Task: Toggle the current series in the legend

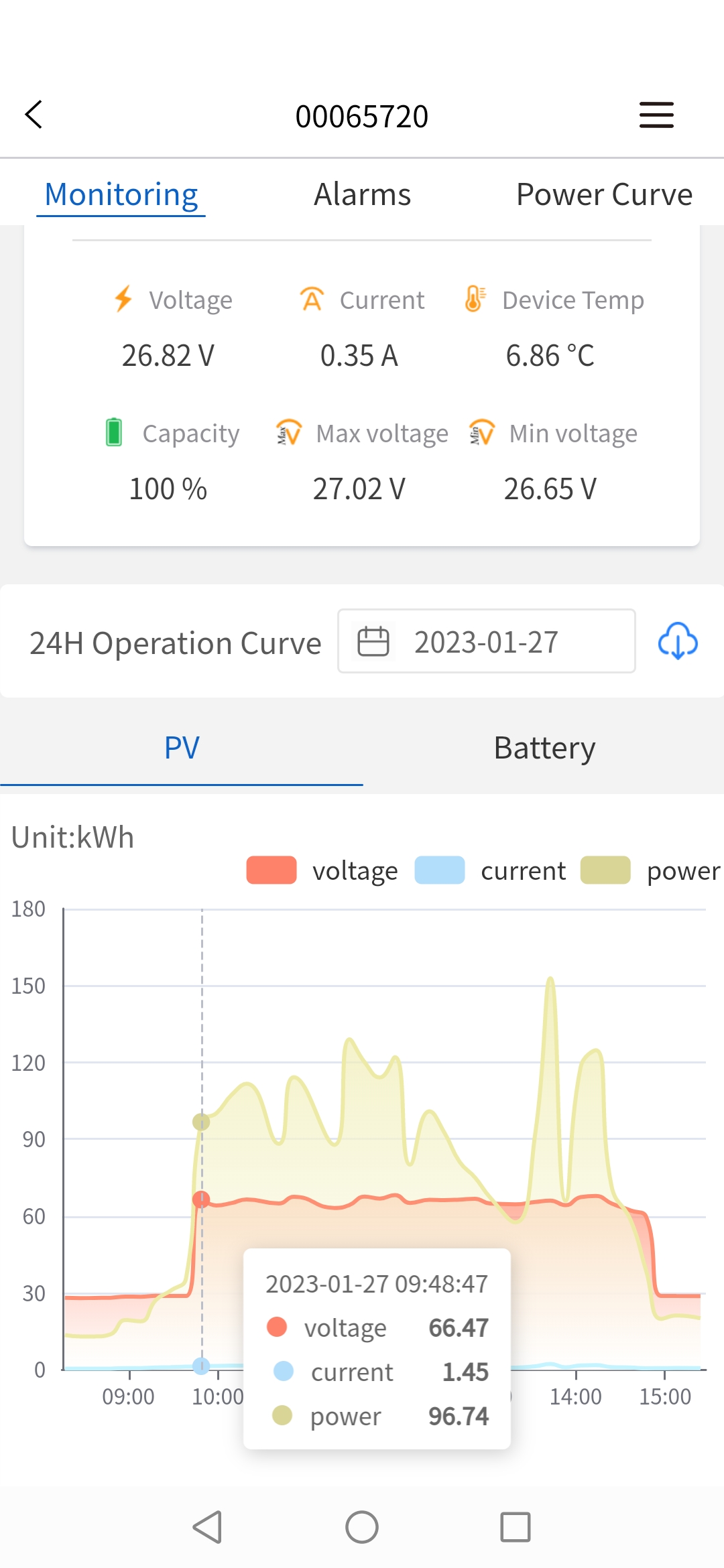Action: pos(491,870)
